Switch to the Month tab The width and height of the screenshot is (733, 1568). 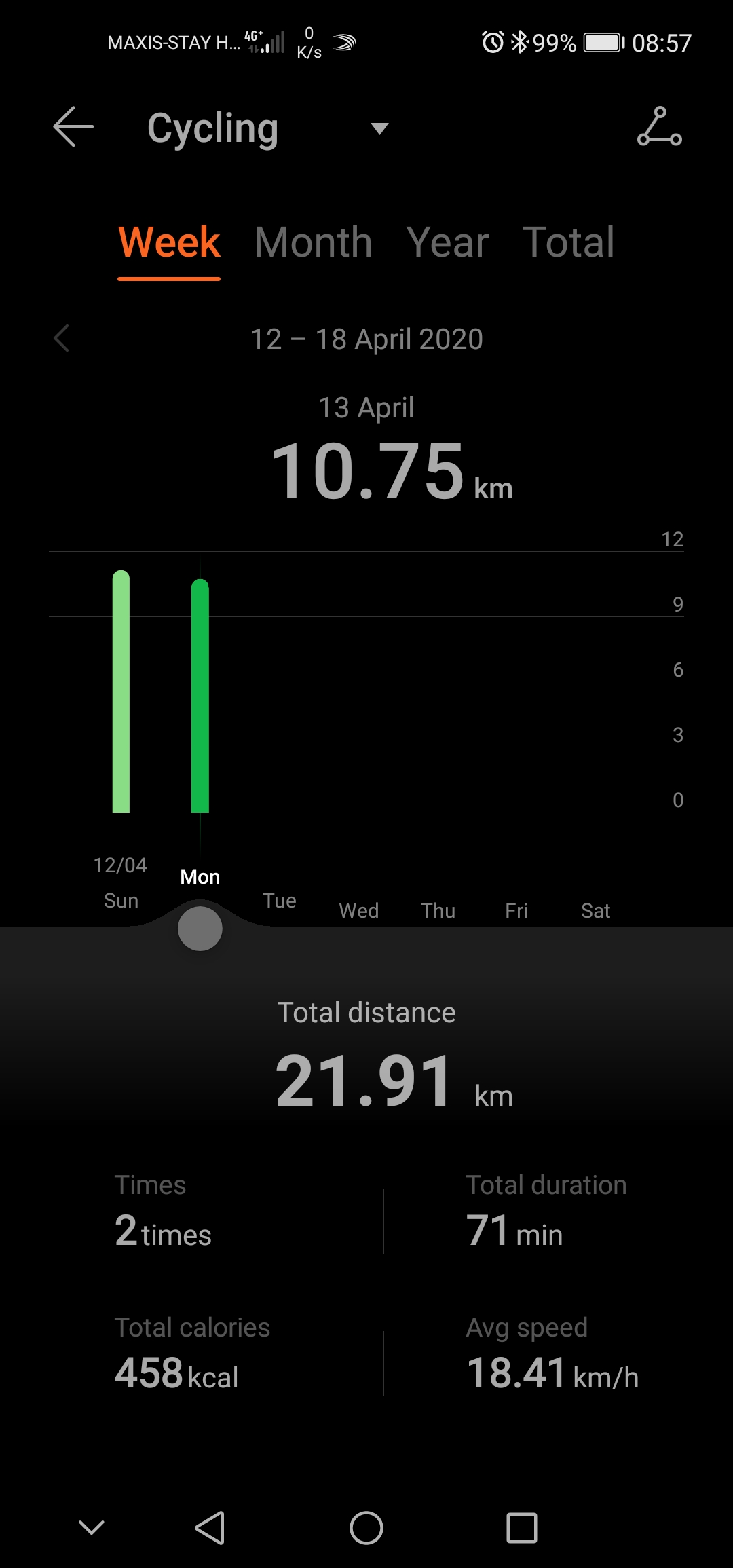point(314,243)
